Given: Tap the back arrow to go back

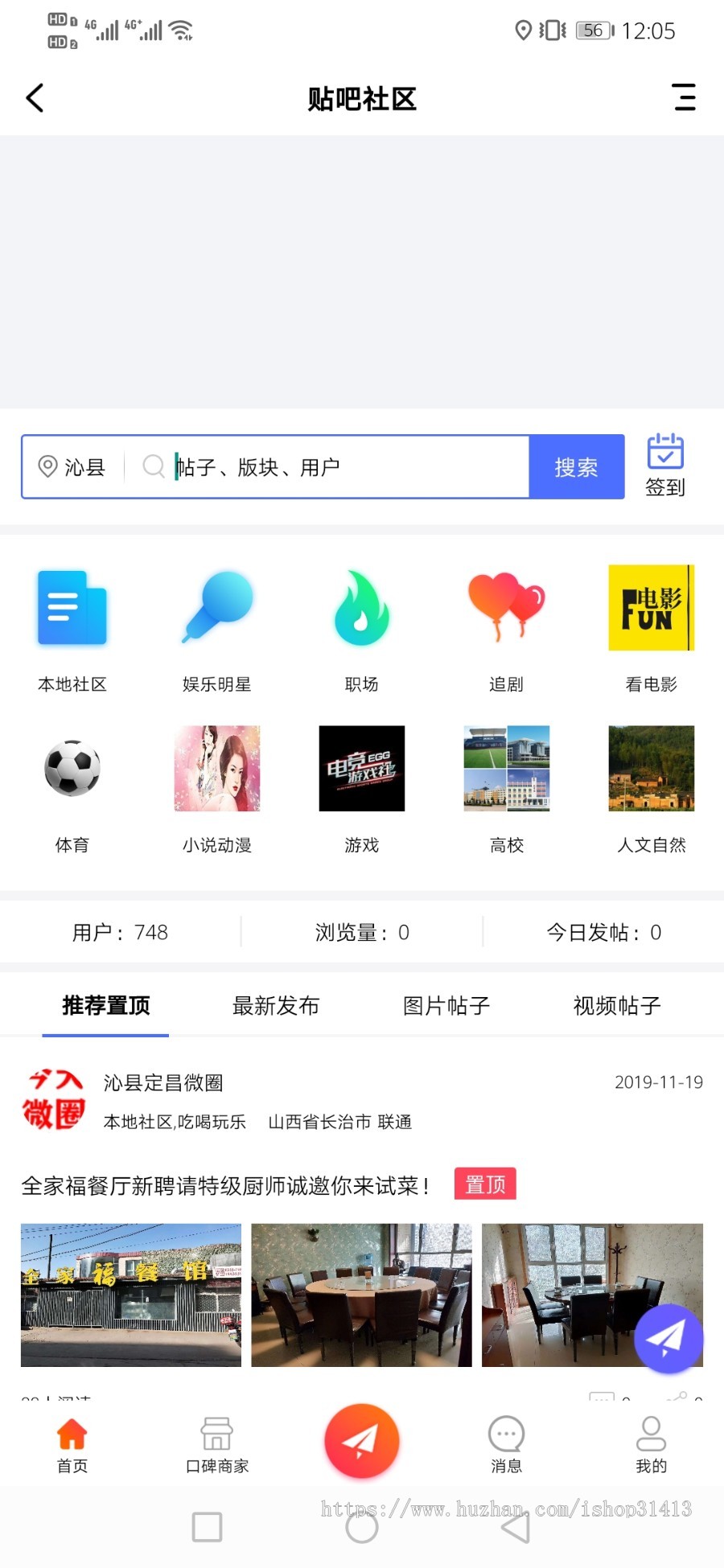Looking at the screenshot, I should 34,98.
